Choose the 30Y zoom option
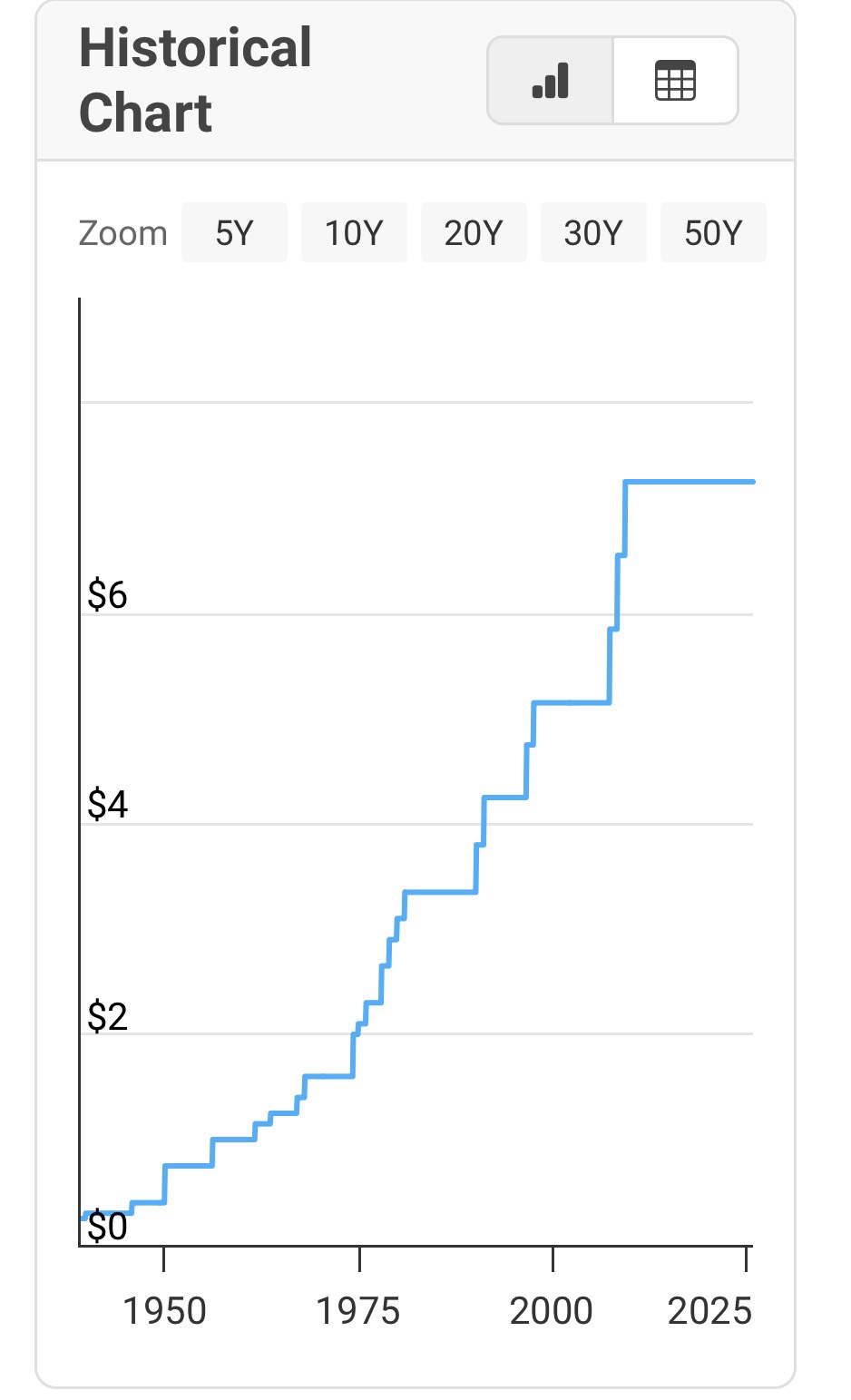 pos(593,233)
